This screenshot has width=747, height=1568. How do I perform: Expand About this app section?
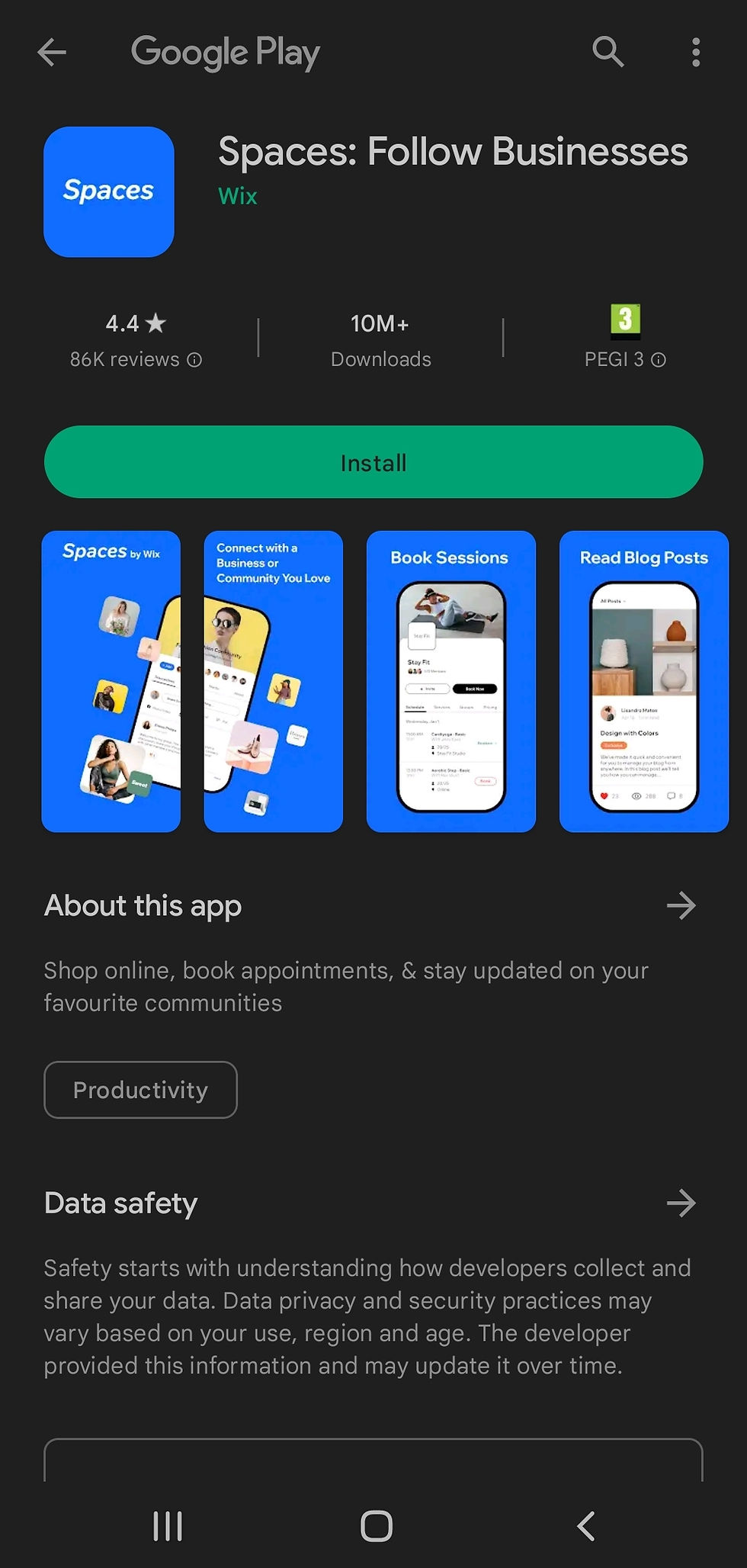click(x=681, y=905)
